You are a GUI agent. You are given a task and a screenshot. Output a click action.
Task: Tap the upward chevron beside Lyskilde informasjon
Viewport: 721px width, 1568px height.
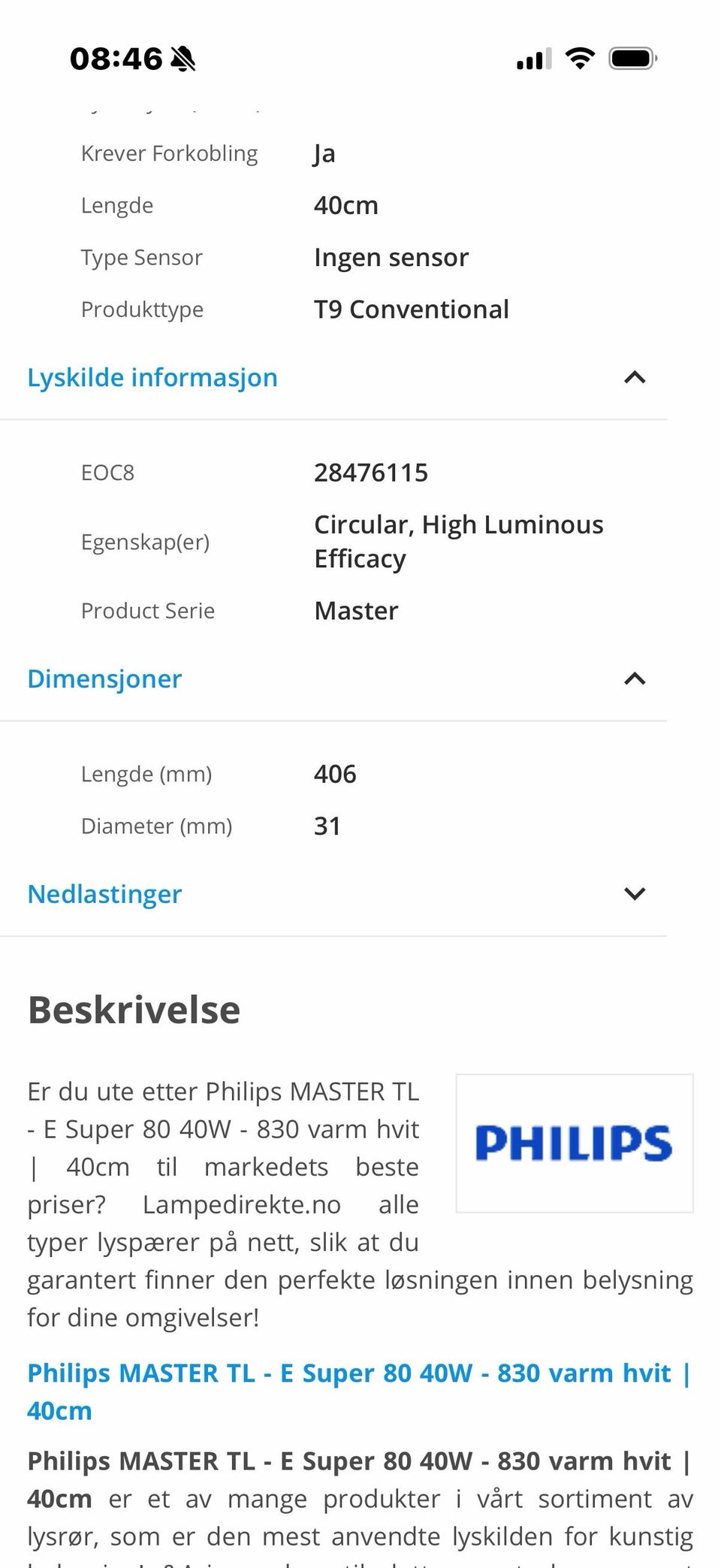pos(635,377)
